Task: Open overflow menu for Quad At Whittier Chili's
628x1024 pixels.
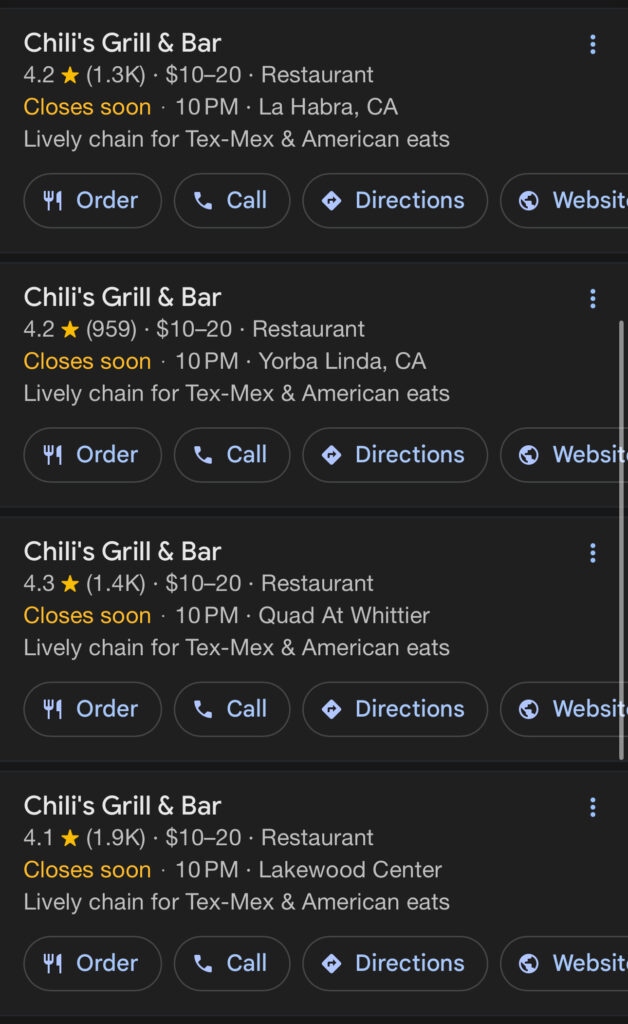Action: pos(593,552)
